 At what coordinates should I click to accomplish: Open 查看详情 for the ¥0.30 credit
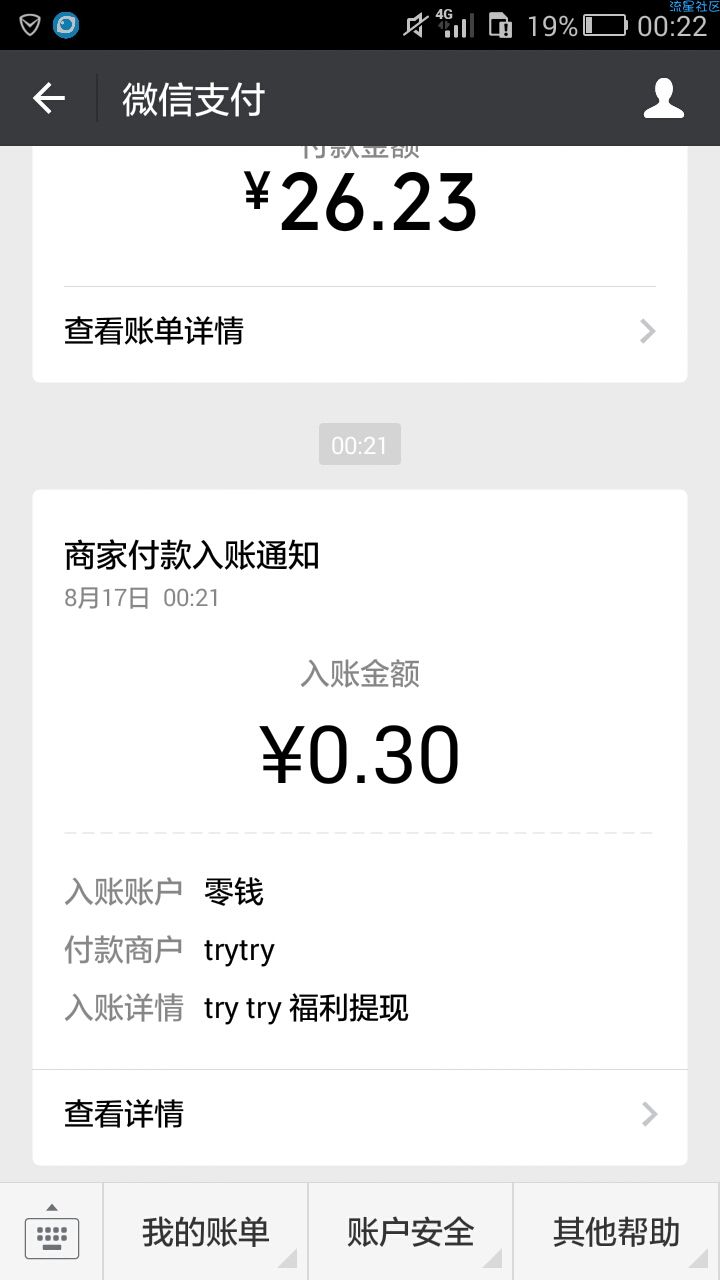coord(360,1114)
